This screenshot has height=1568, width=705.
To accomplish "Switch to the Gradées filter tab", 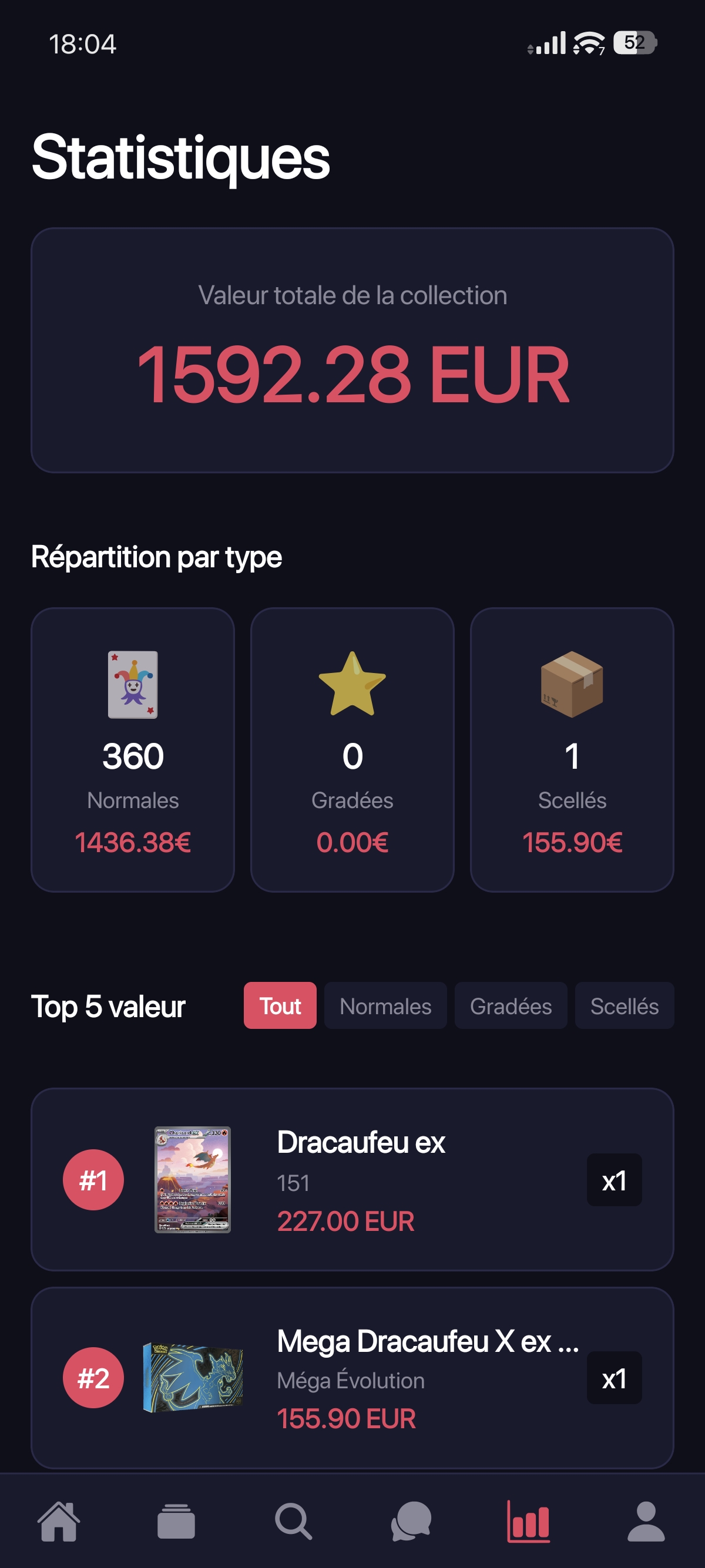I will coord(511,1006).
